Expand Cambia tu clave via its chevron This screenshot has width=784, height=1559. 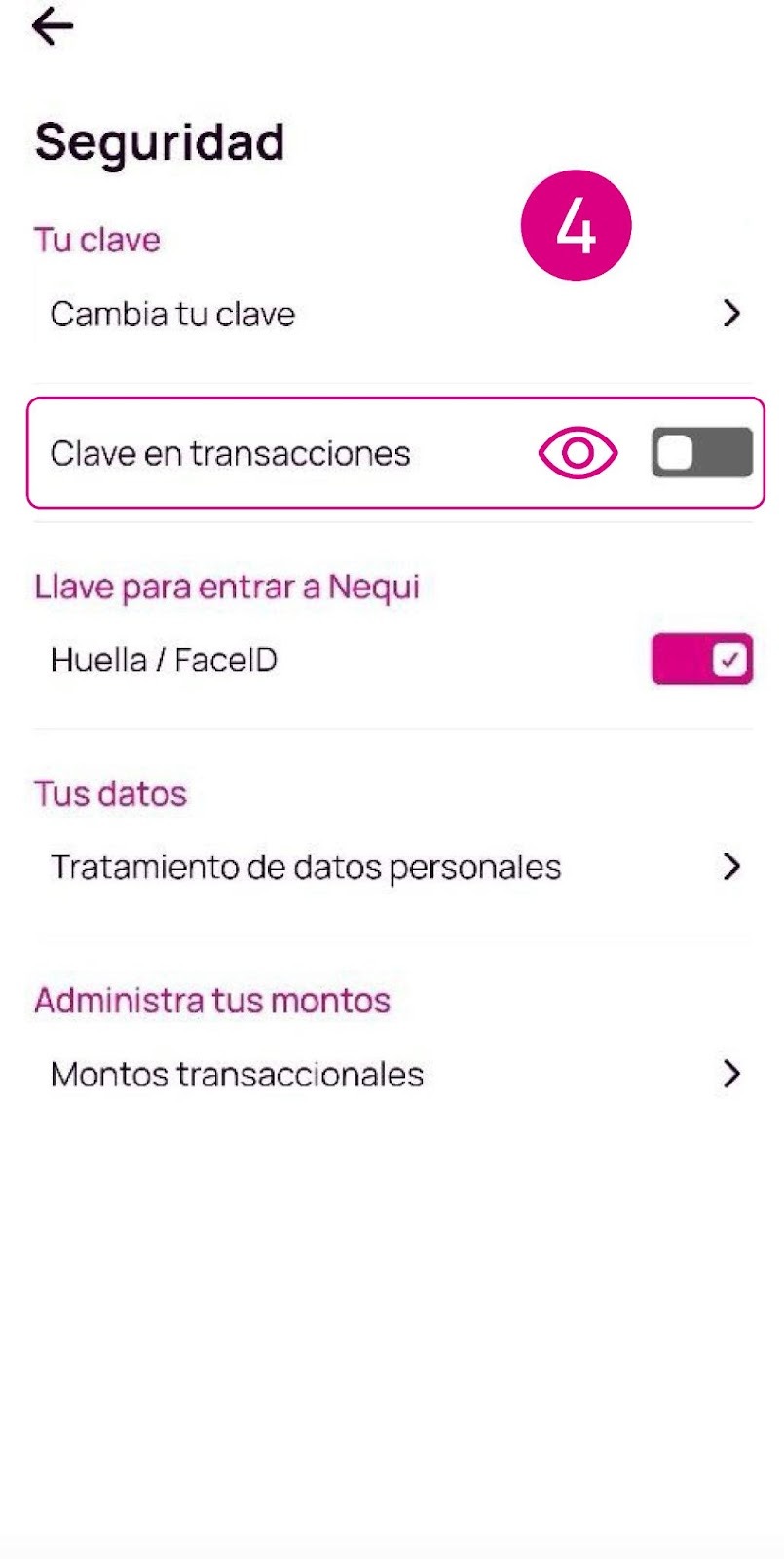[x=731, y=313]
